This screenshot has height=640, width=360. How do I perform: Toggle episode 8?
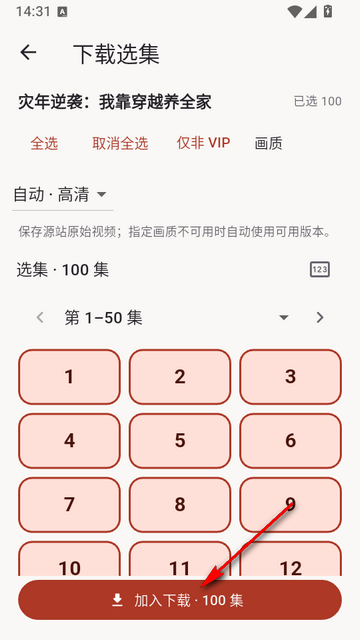(x=180, y=505)
